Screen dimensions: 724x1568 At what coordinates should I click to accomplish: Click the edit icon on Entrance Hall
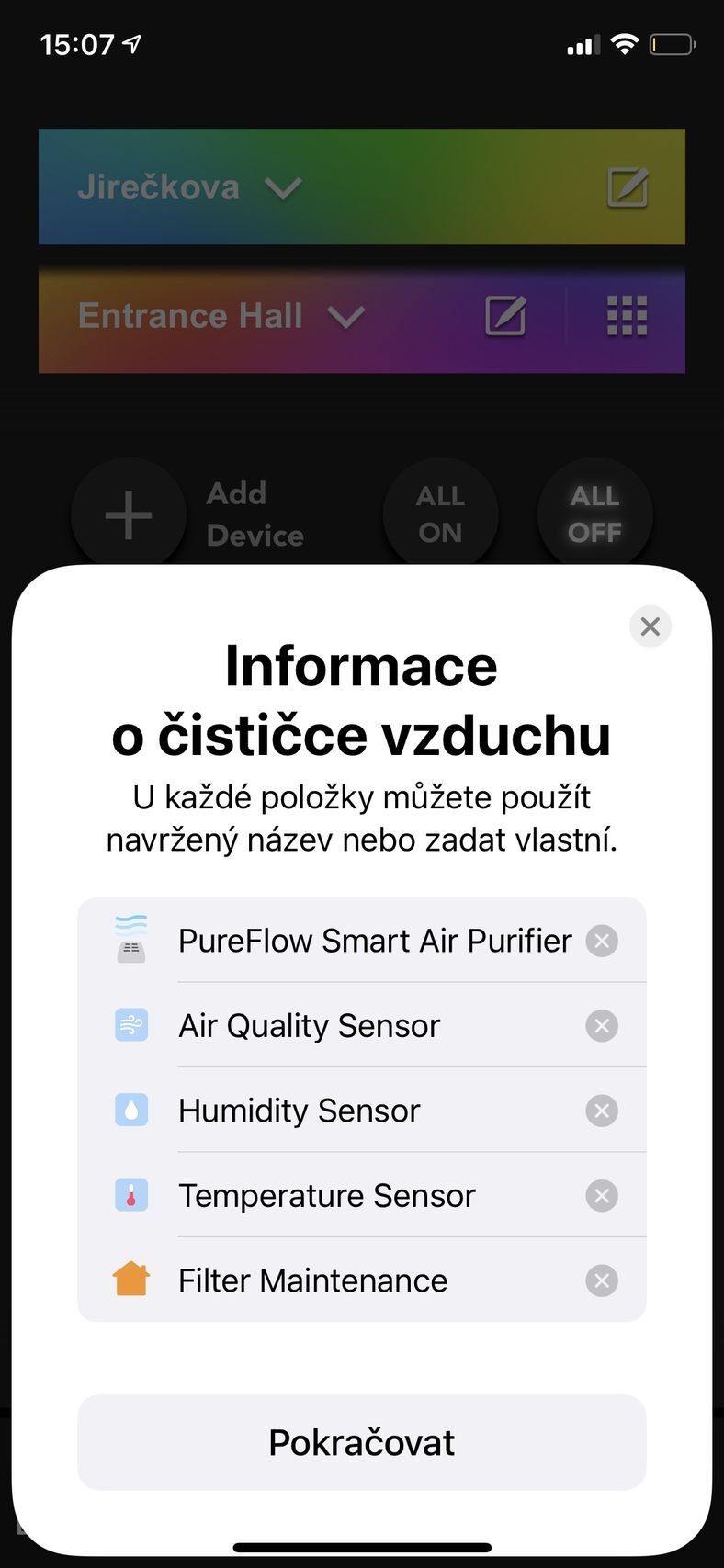(503, 316)
